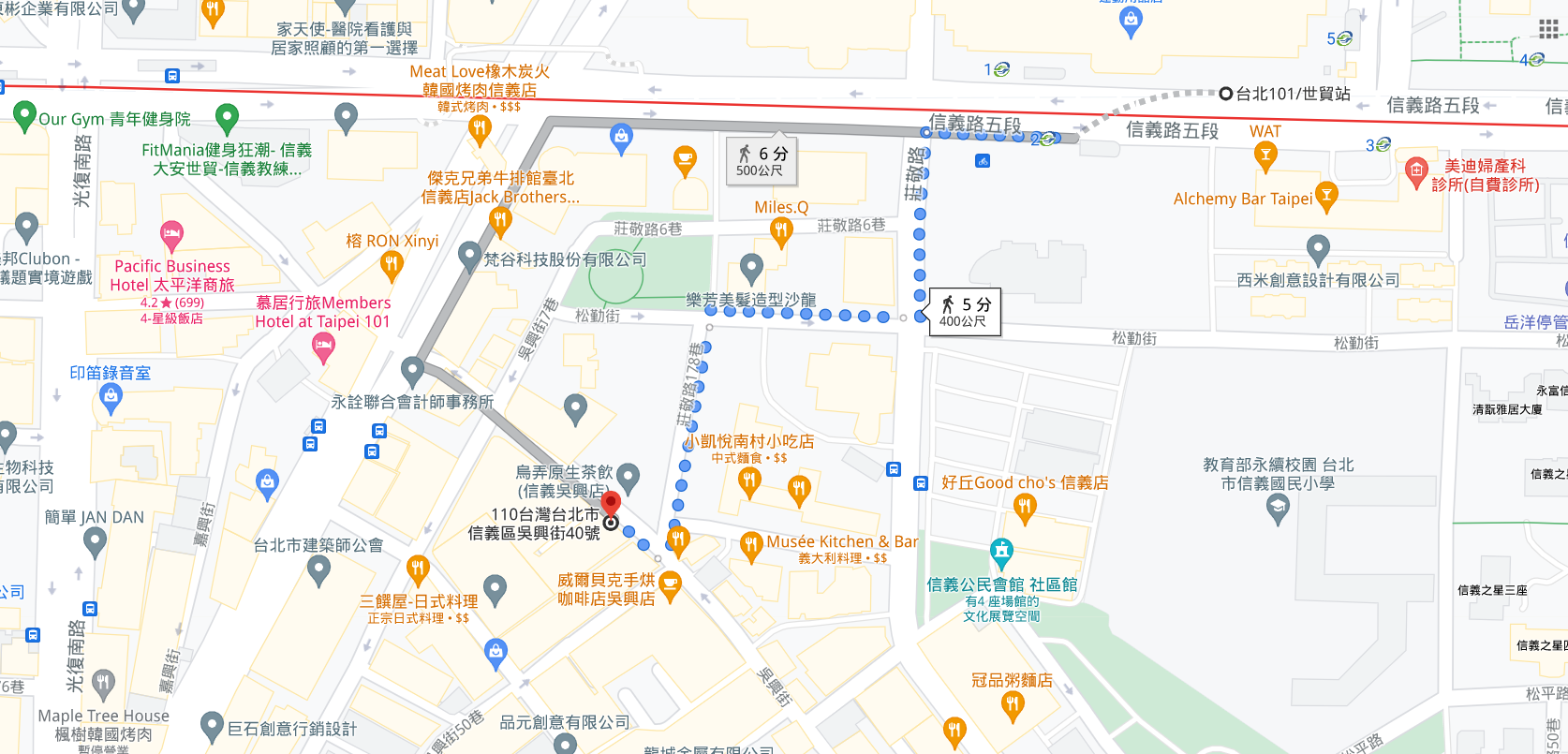Tap the Meat Love Korean BBQ restaurant pin
This screenshot has height=754, width=1568.
480,130
